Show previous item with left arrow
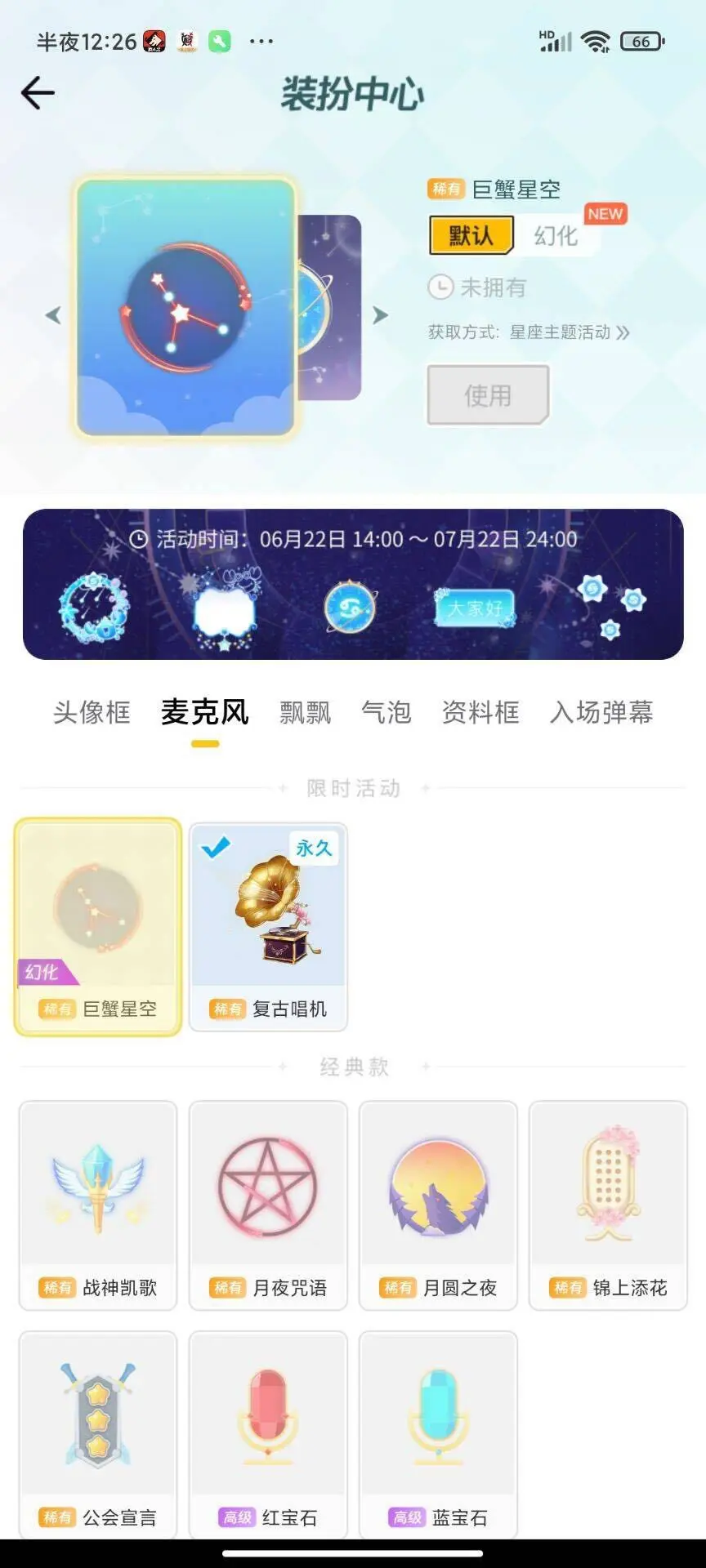The height and width of the screenshot is (1568, 706). pos(53,314)
